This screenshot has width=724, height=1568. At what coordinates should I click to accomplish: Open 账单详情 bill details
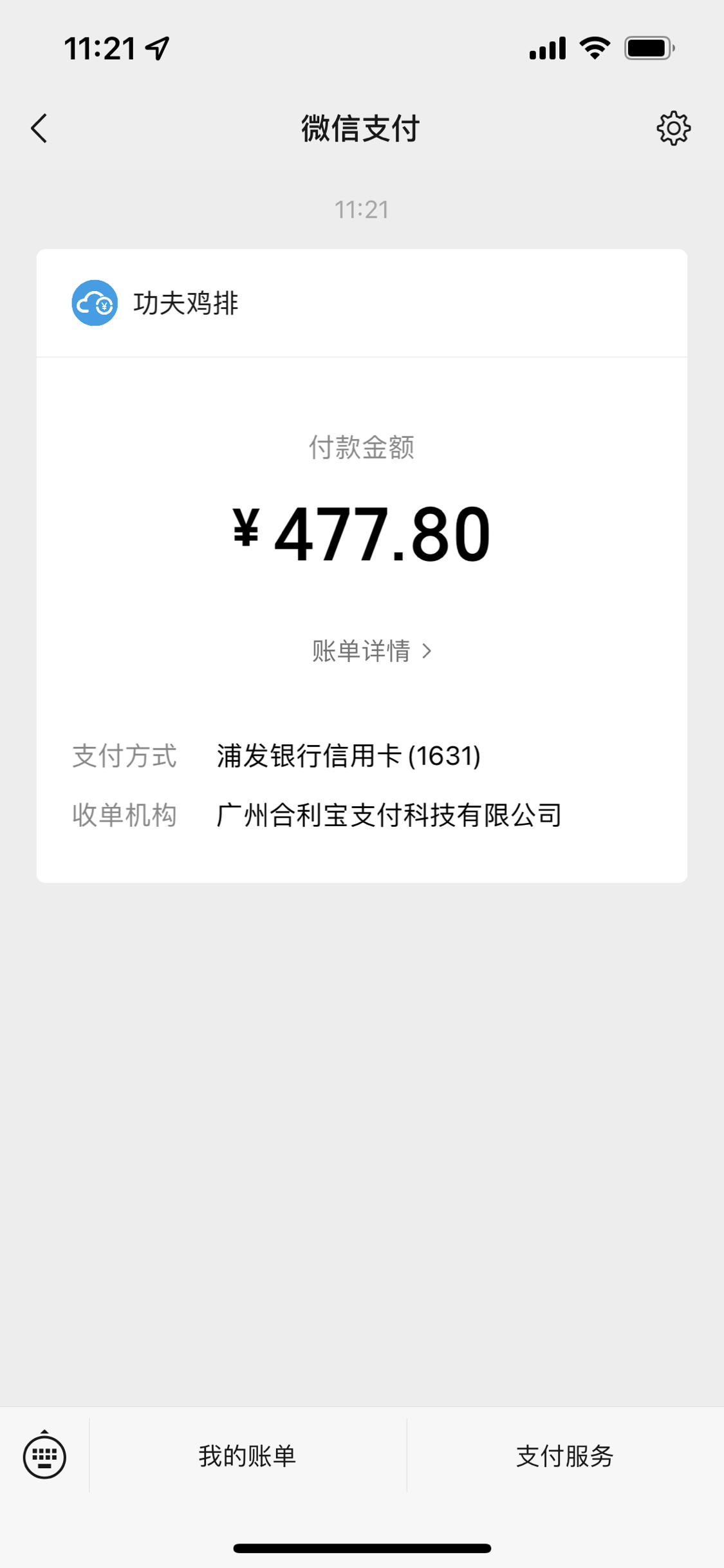tap(371, 651)
